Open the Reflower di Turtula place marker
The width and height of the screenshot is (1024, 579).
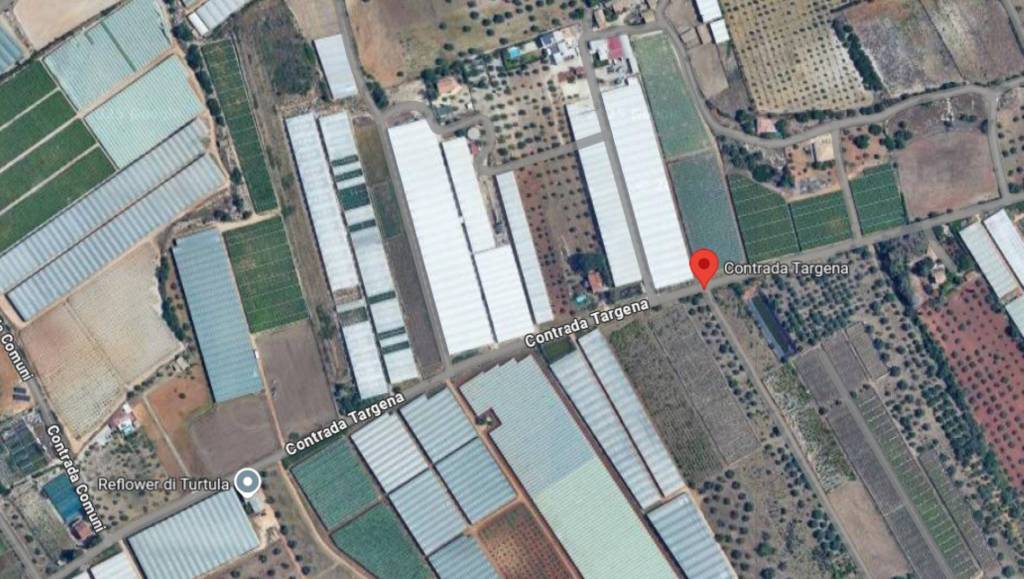coord(248,484)
